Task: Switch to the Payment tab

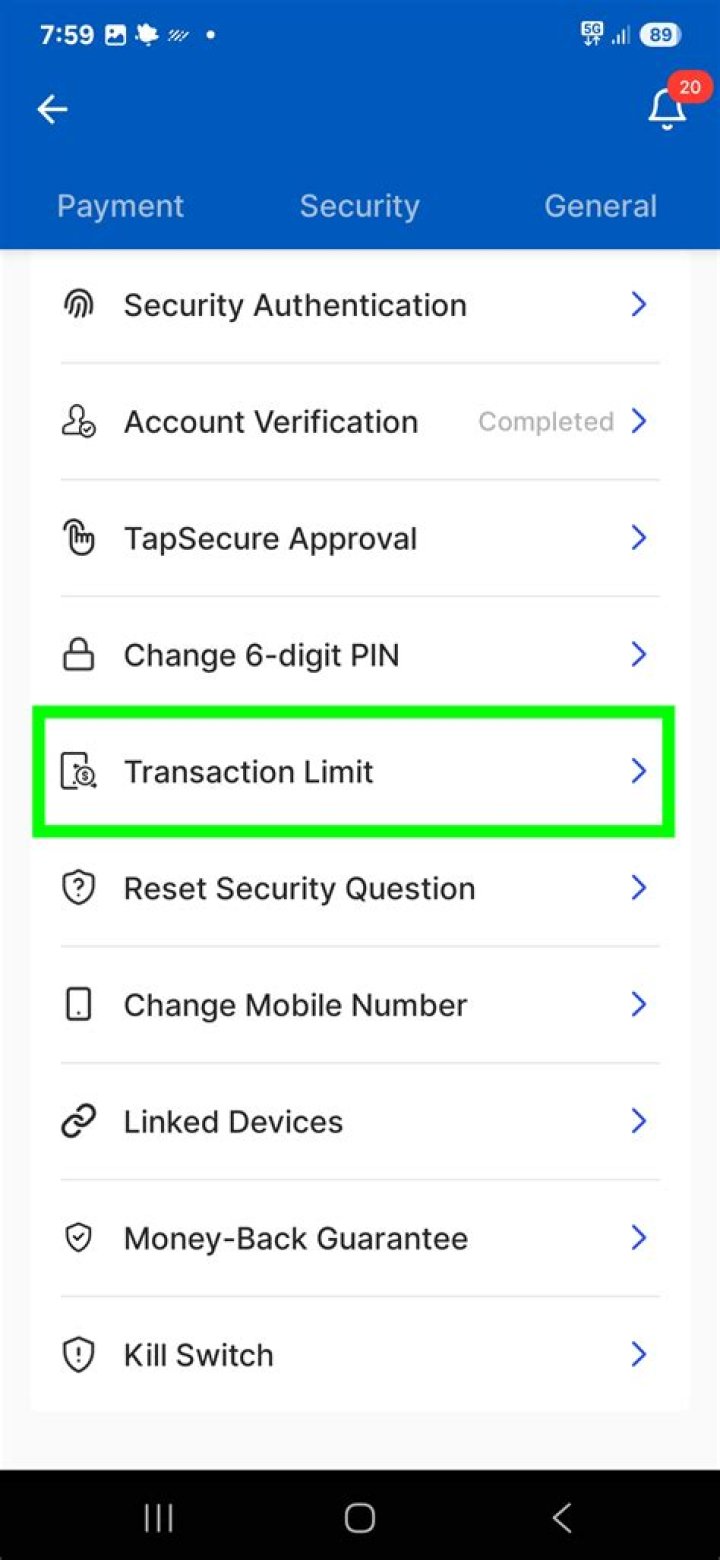Action: pos(120,206)
